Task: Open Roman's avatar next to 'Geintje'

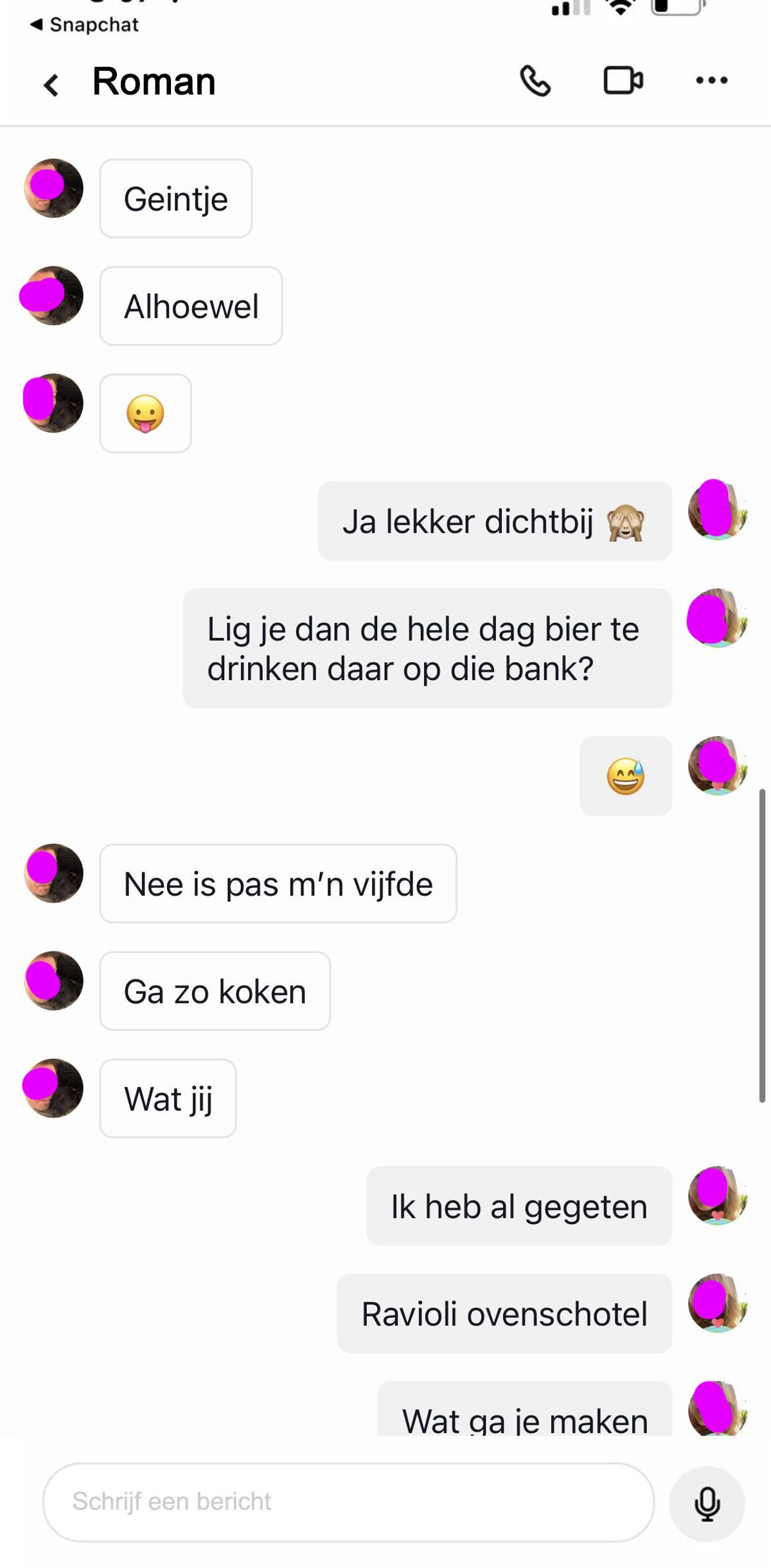Action: coord(54,188)
